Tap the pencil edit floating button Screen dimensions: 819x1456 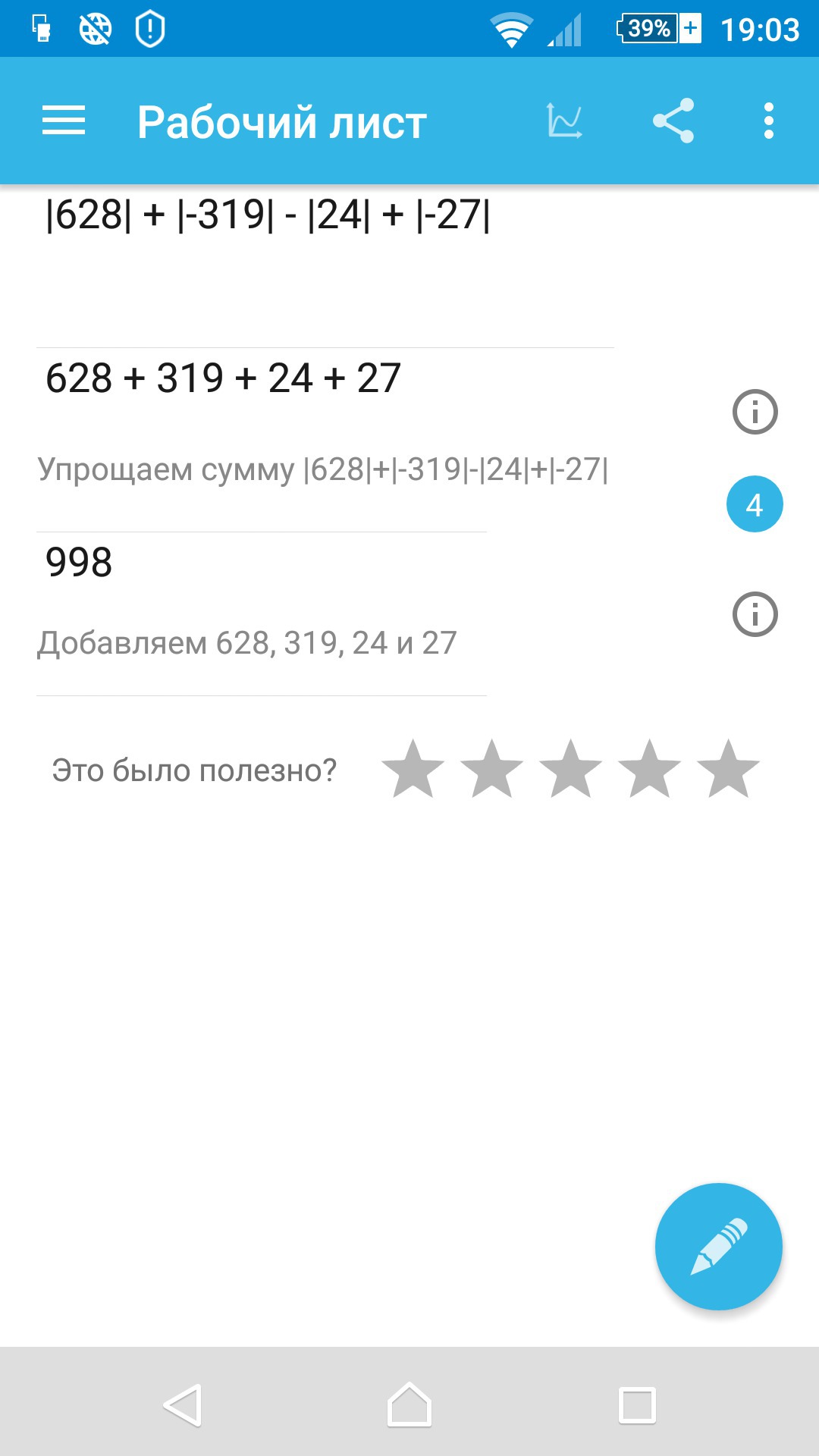pyautogui.click(x=718, y=1247)
